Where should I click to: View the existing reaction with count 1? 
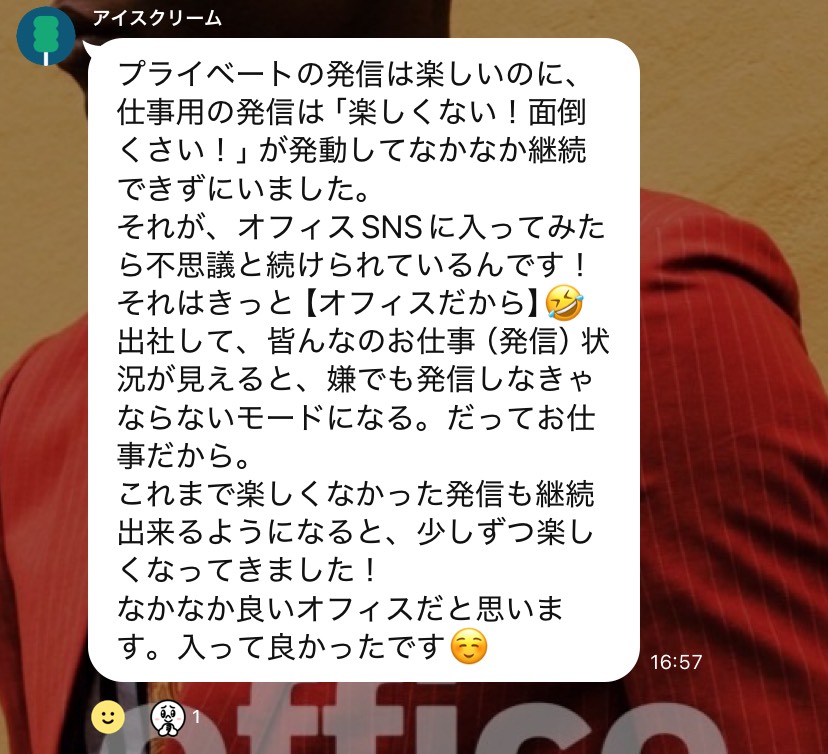(166, 716)
